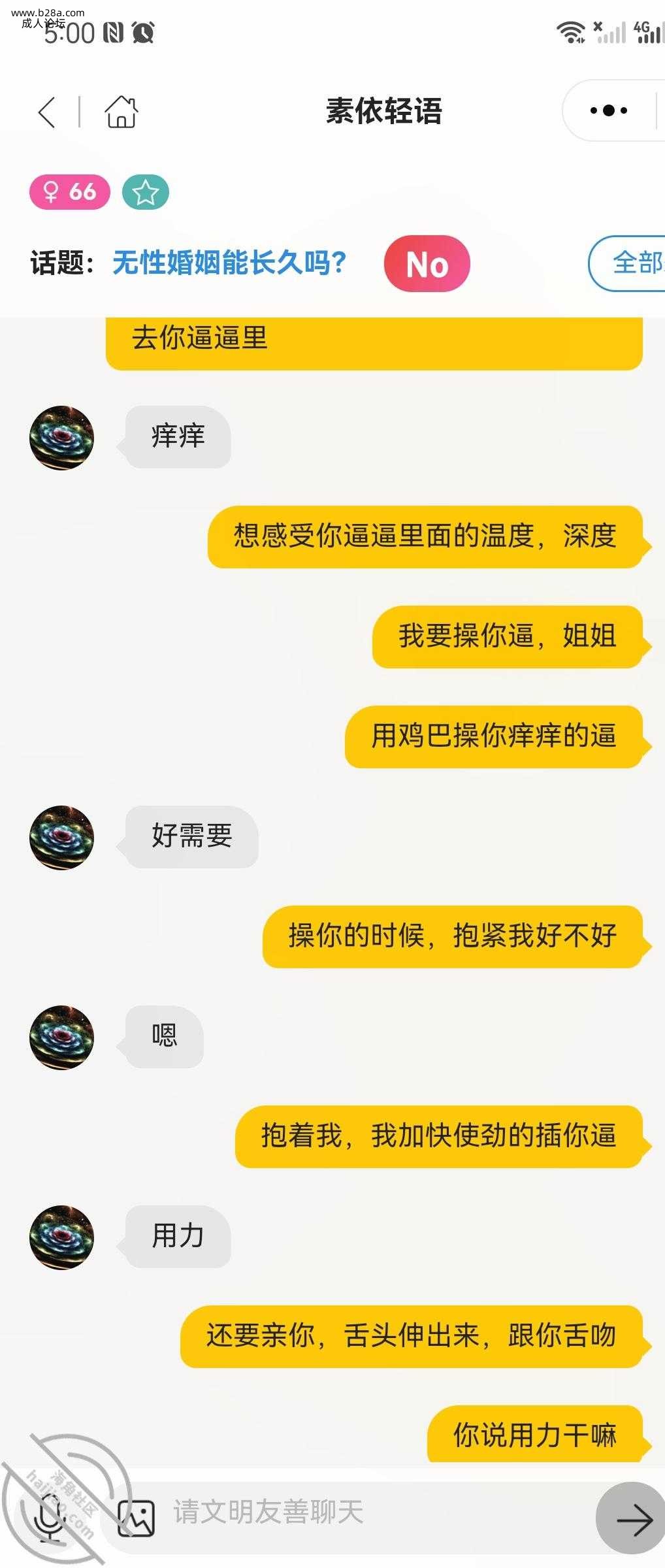This screenshot has height=1568, width=665.
Task: Open the avatar beside 痒痒 message
Action: [61, 438]
